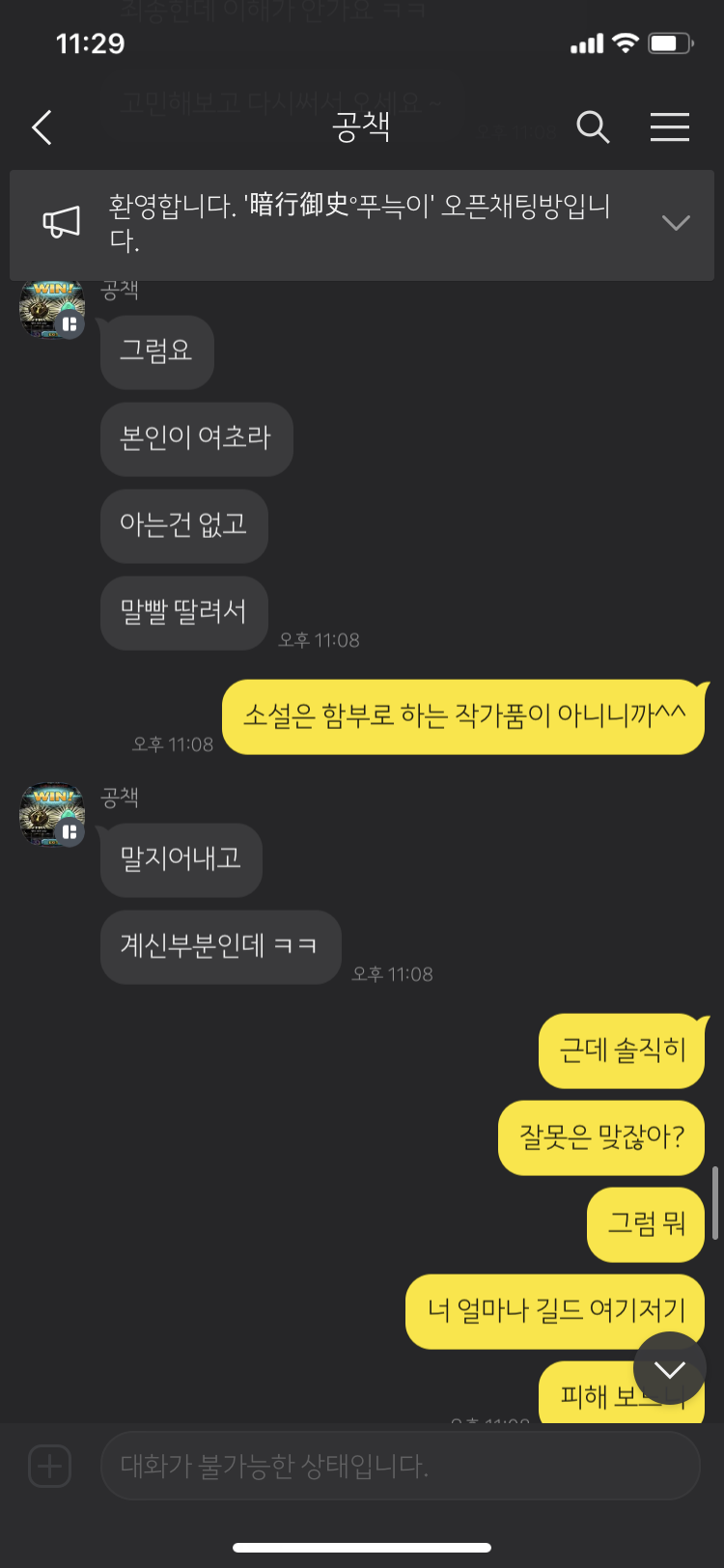Open 공책's profile picture beside 말지어내고
The image size is (724, 1568).
52,815
